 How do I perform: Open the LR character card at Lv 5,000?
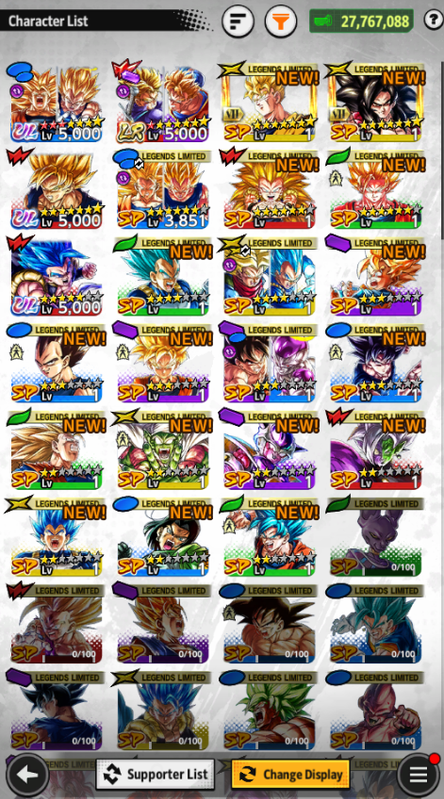tap(162, 102)
